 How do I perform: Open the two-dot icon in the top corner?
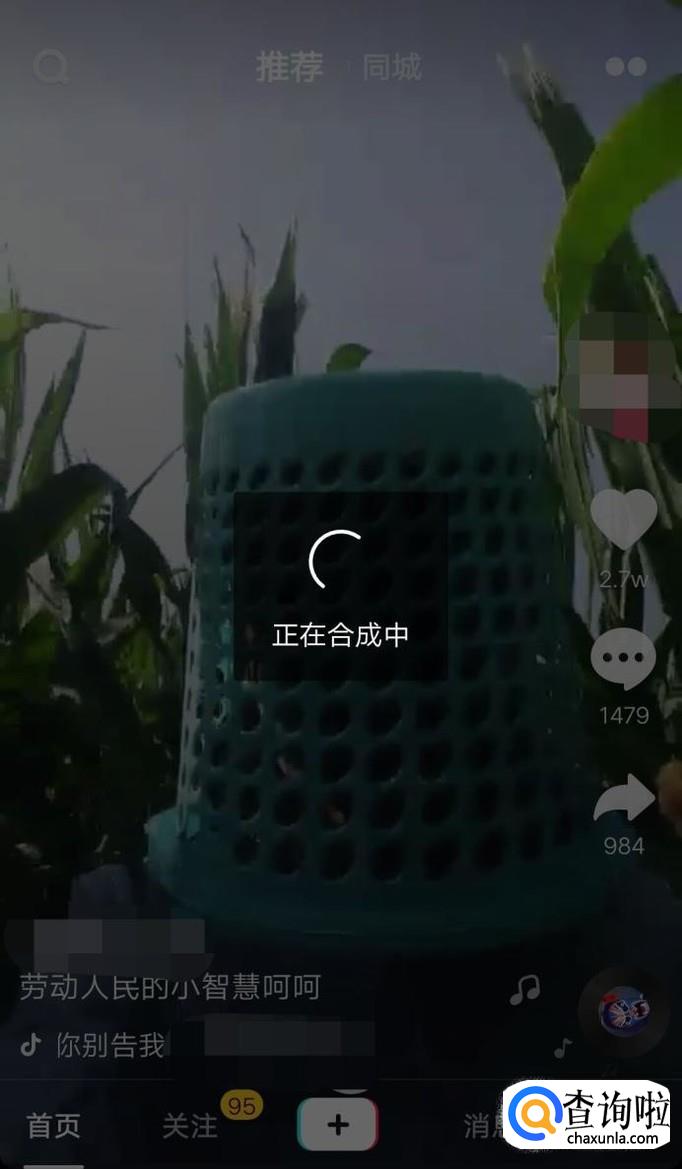(626, 67)
